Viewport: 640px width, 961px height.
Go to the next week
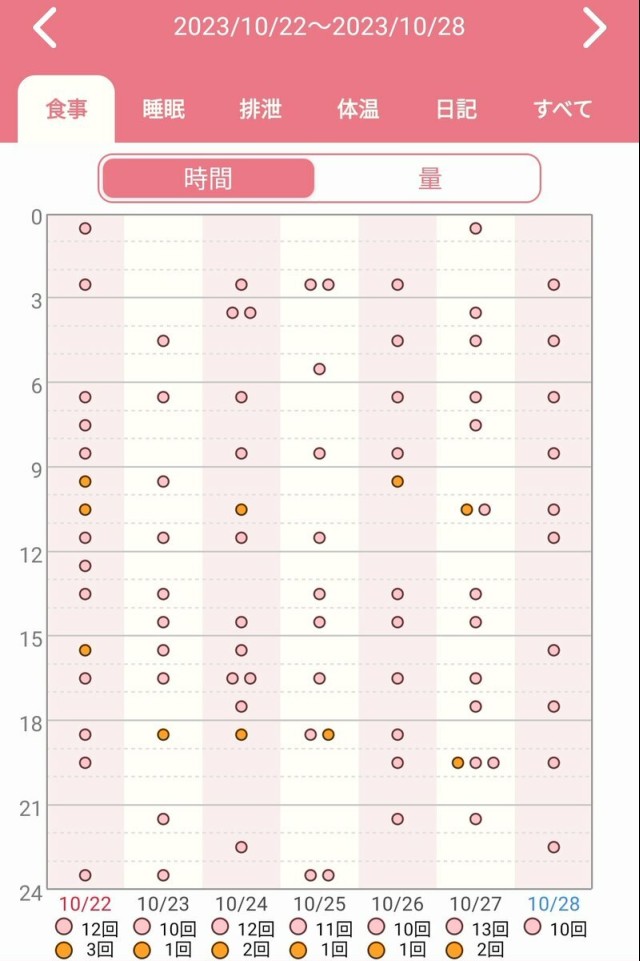point(594,28)
